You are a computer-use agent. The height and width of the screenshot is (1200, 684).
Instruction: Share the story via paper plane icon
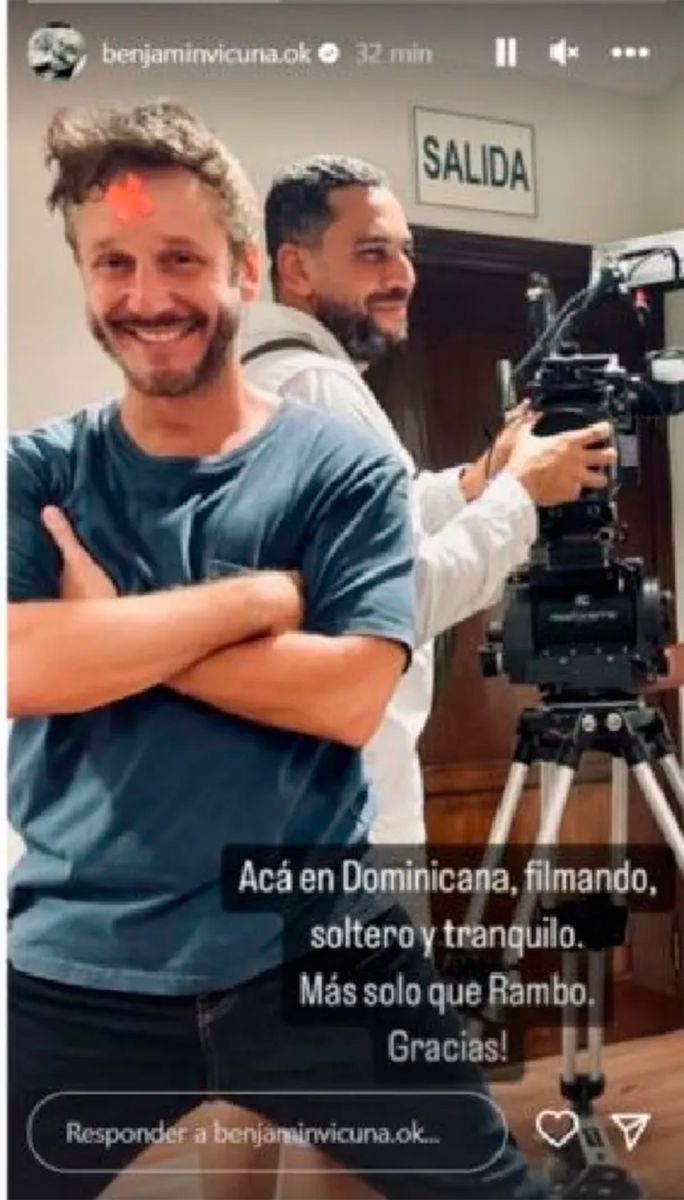630,1130
